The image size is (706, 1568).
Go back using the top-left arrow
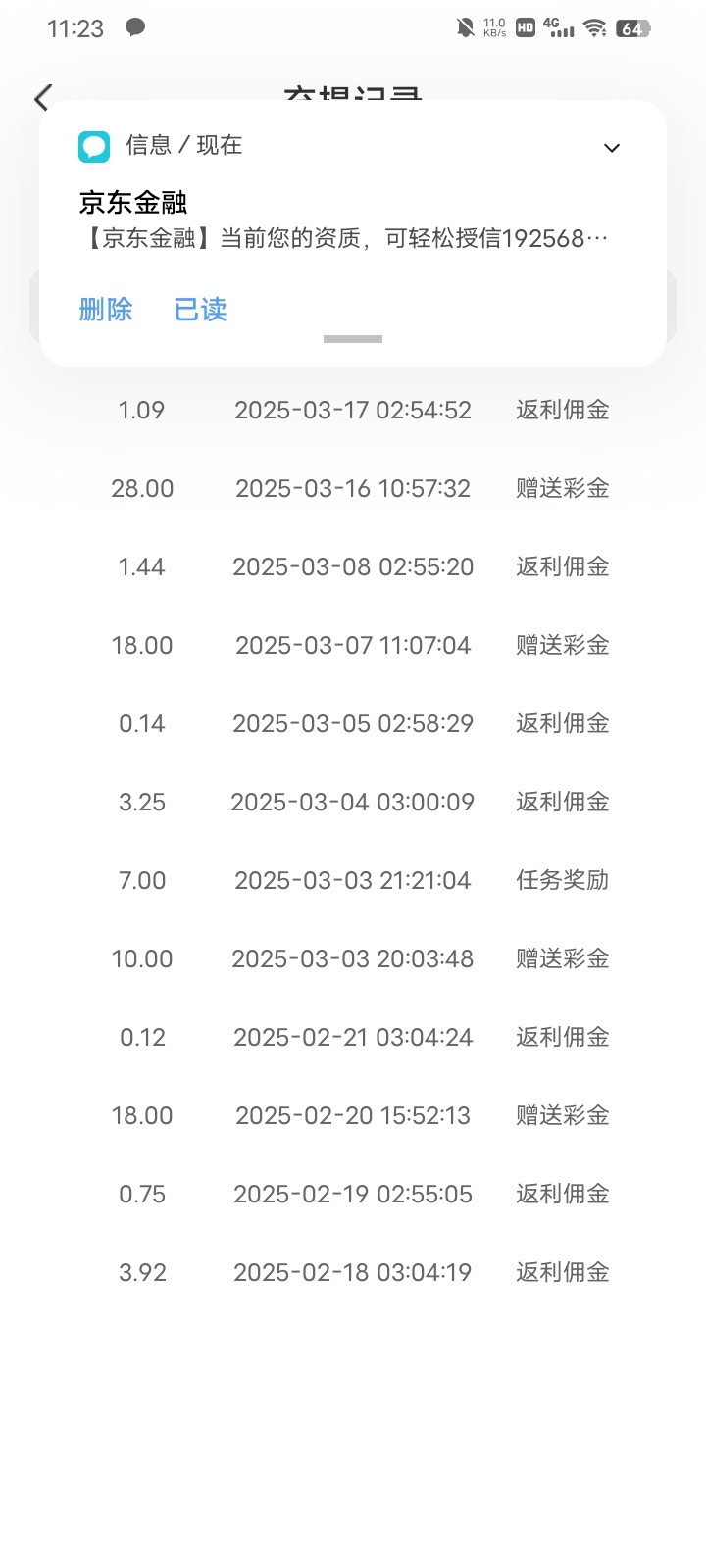point(42,98)
